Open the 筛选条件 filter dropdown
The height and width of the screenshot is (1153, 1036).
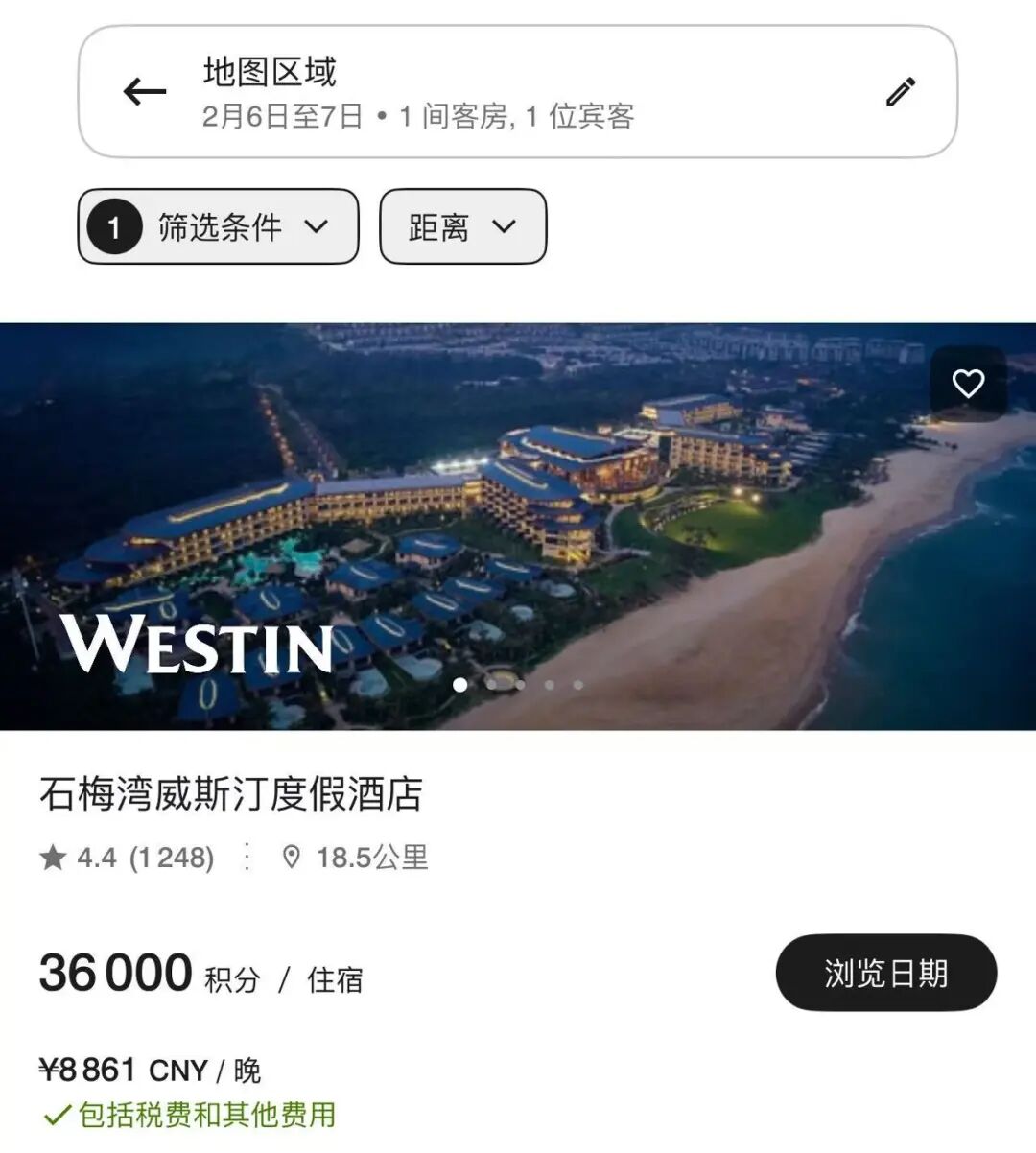click(x=218, y=227)
